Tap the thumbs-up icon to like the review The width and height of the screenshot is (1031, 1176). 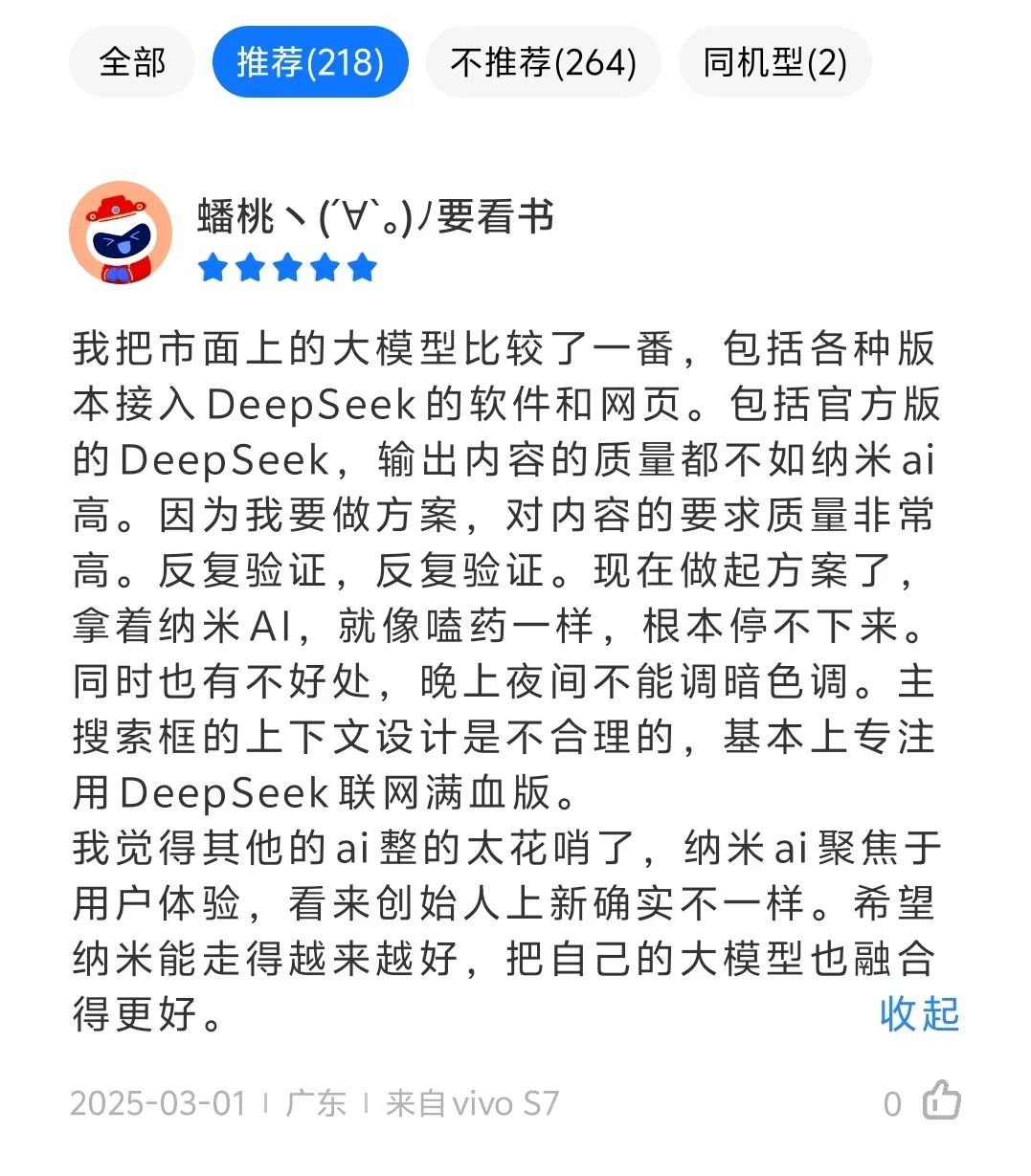pos(941,1102)
